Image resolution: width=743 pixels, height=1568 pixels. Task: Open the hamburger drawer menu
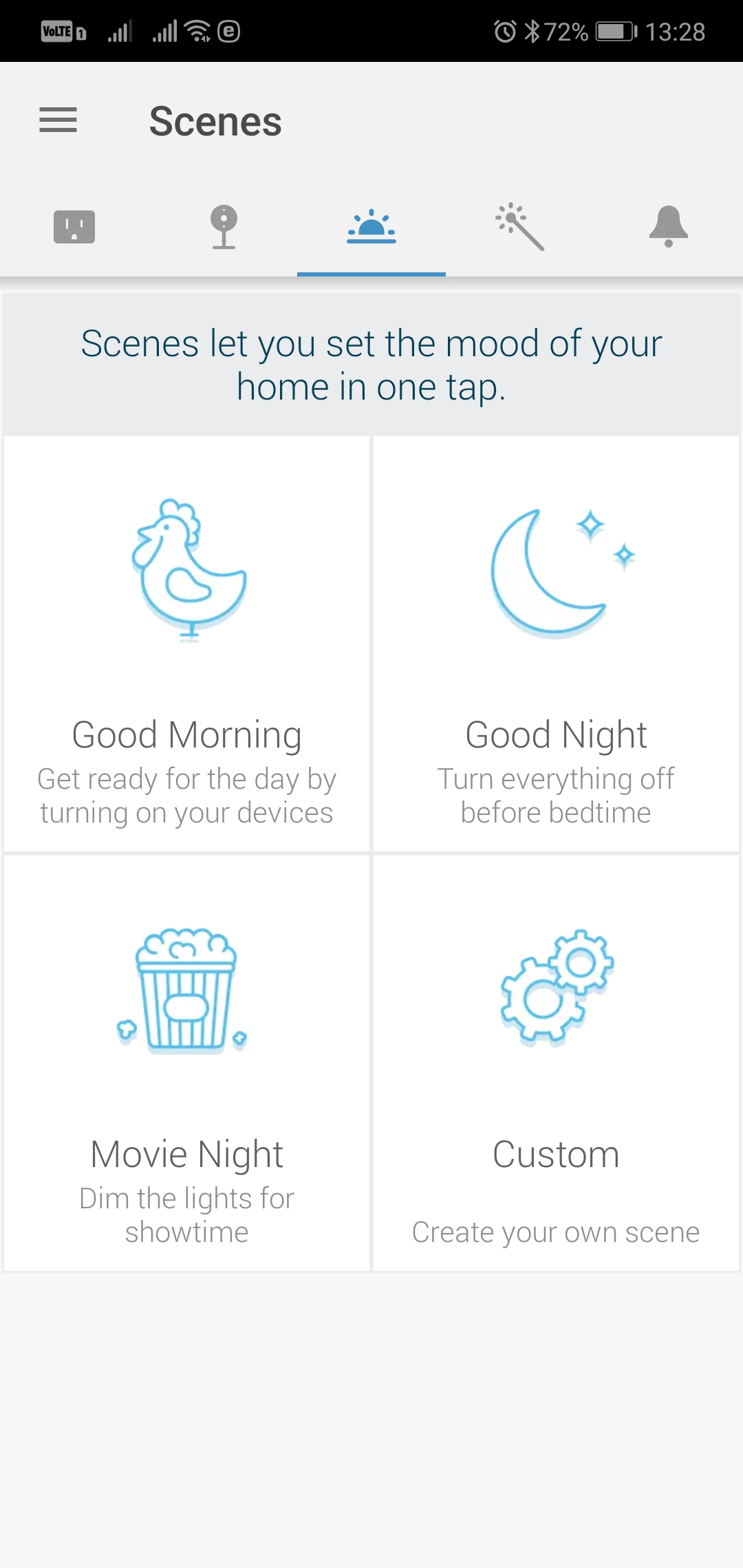[x=58, y=120]
